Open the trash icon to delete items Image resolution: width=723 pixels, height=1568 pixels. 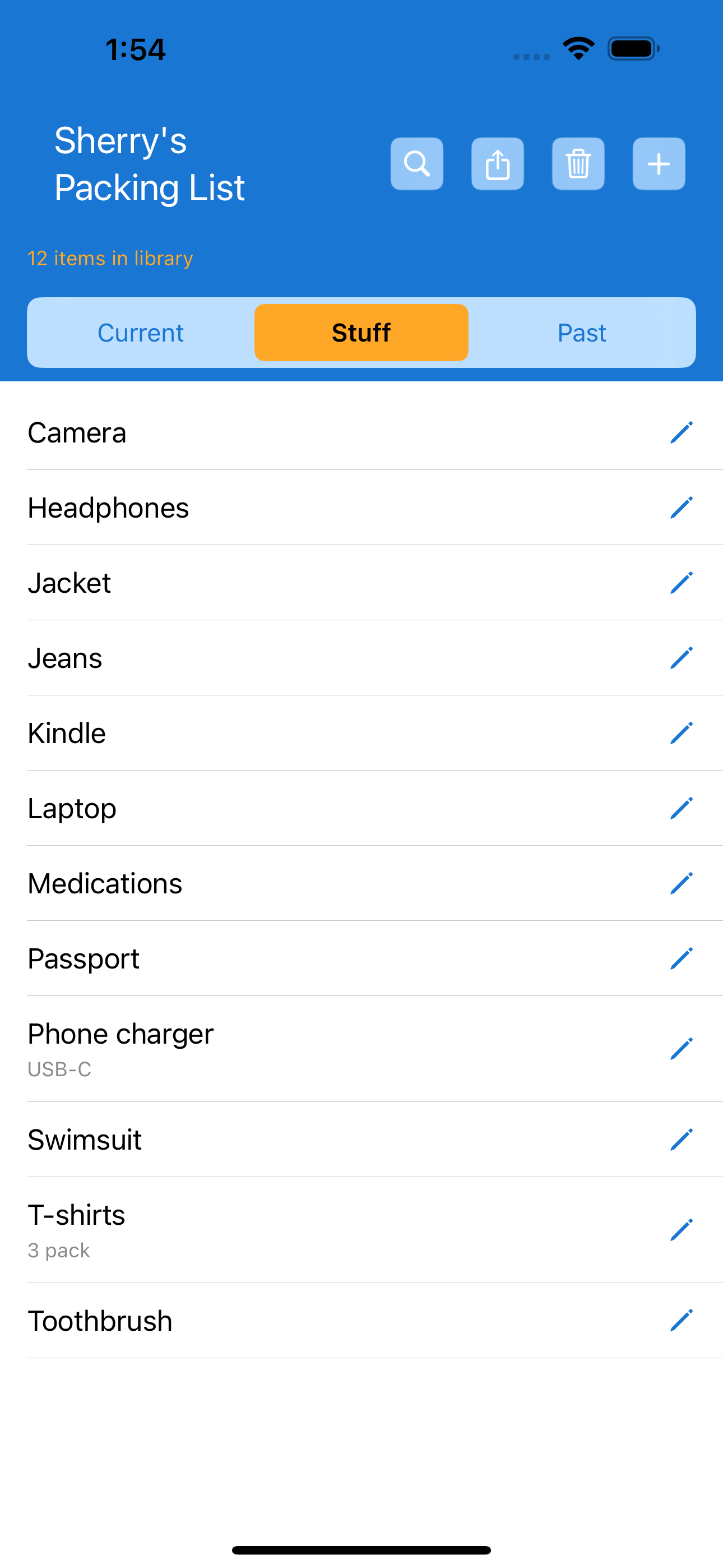(x=577, y=163)
